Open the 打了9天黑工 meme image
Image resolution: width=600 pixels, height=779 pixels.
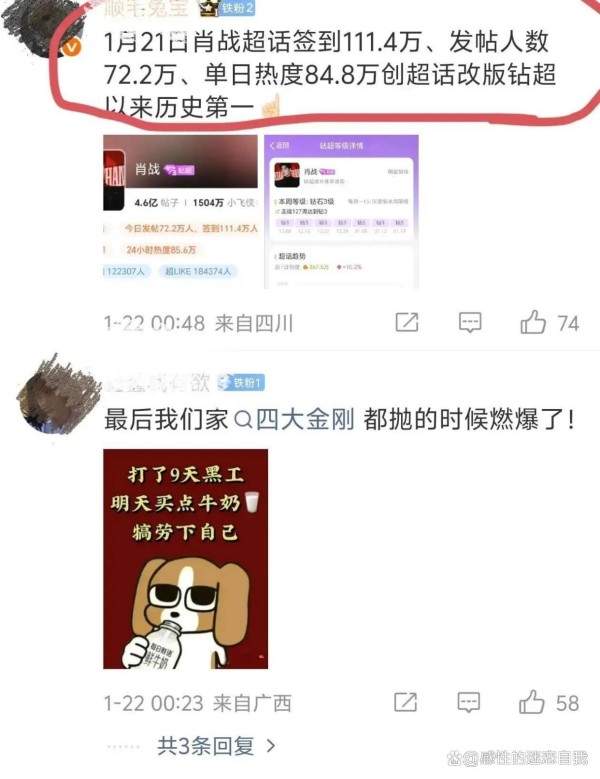pos(186,559)
